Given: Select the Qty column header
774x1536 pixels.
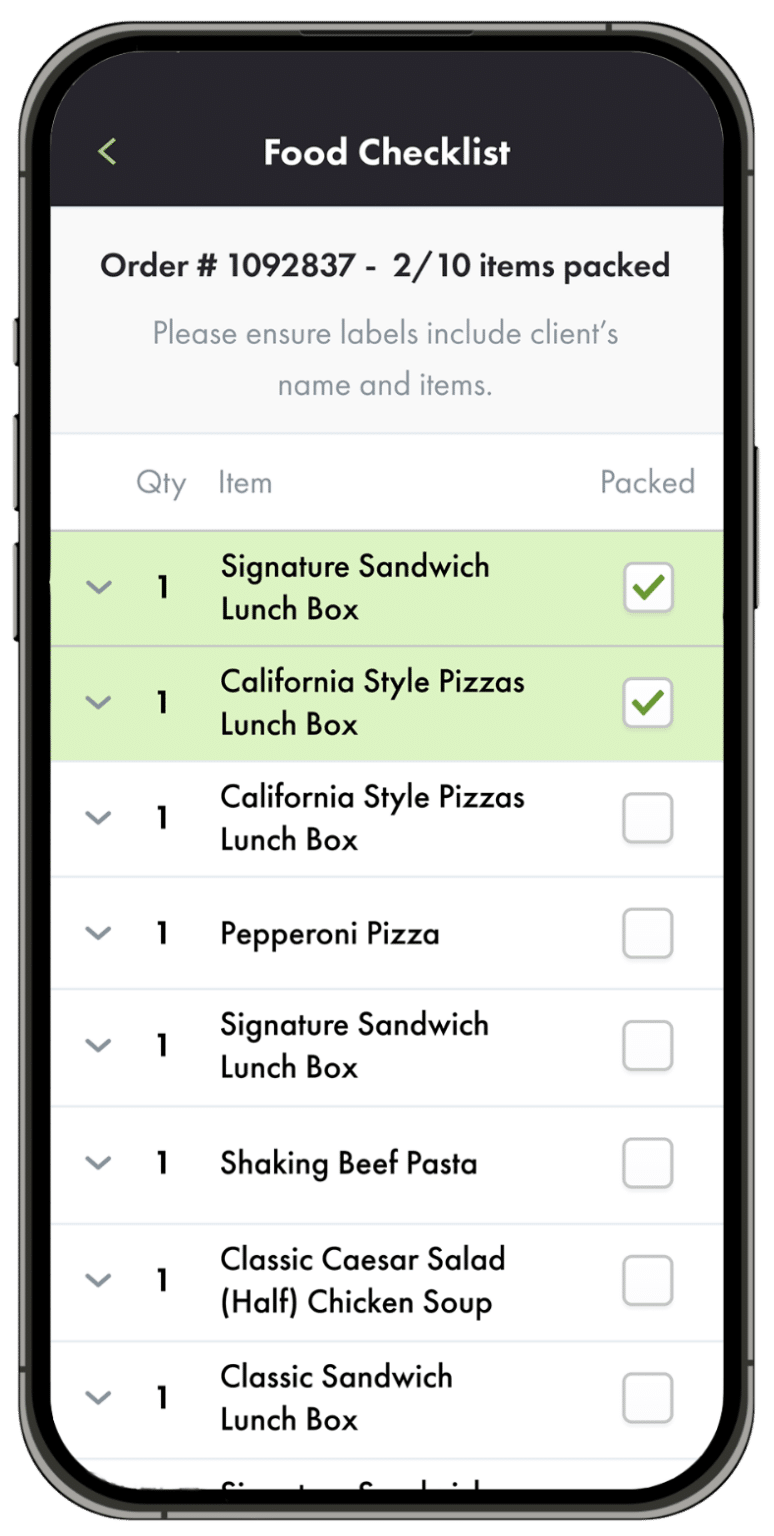Looking at the screenshot, I should click(x=161, y=483).
